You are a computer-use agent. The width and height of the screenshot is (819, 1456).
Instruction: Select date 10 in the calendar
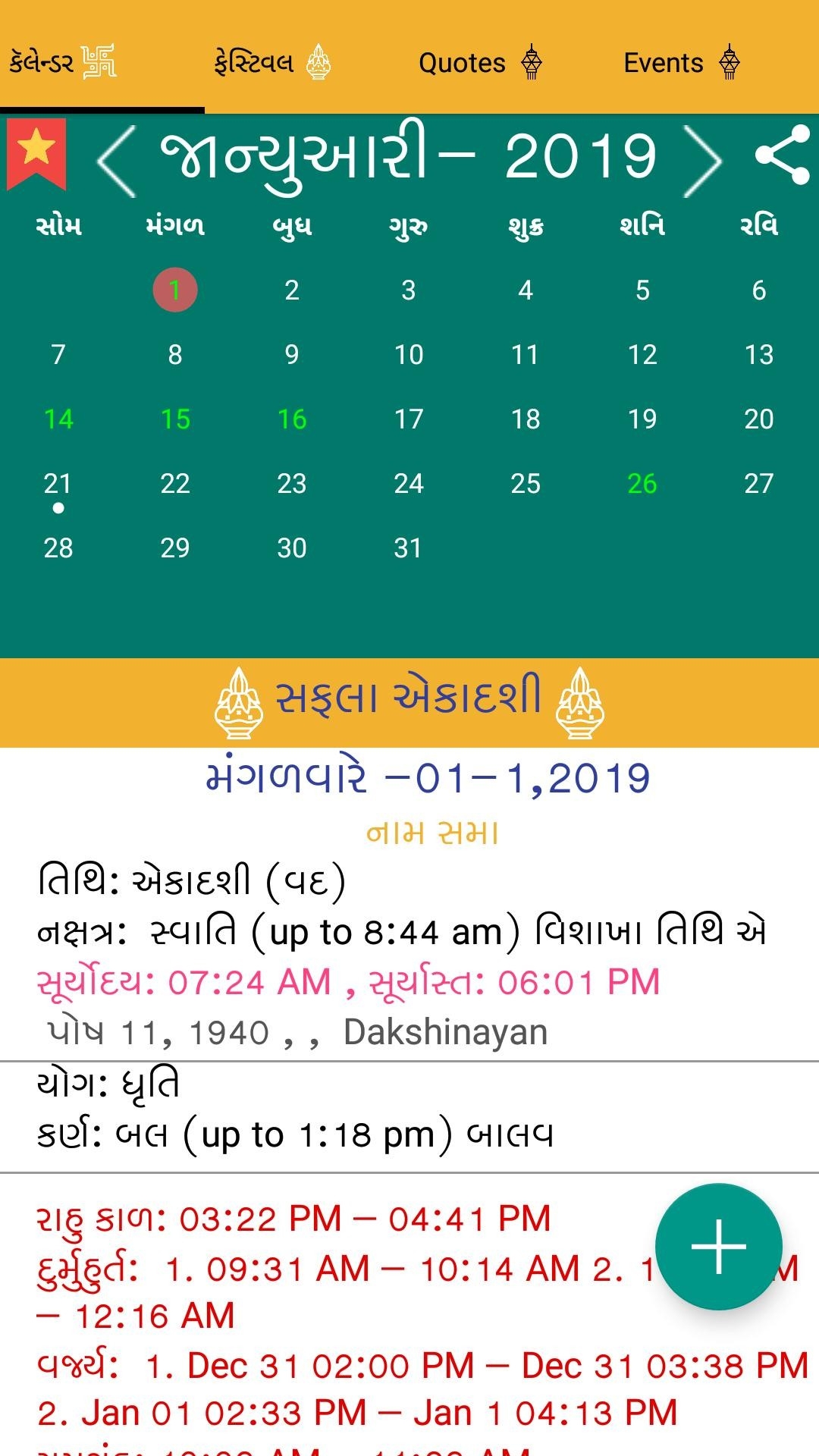[409, 355]
